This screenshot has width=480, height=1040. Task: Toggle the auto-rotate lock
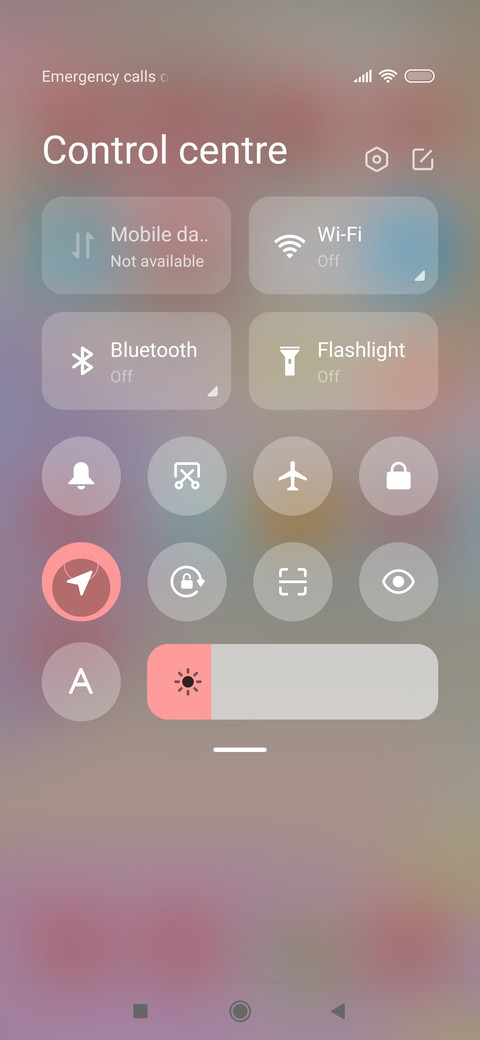tap(187, 582)
